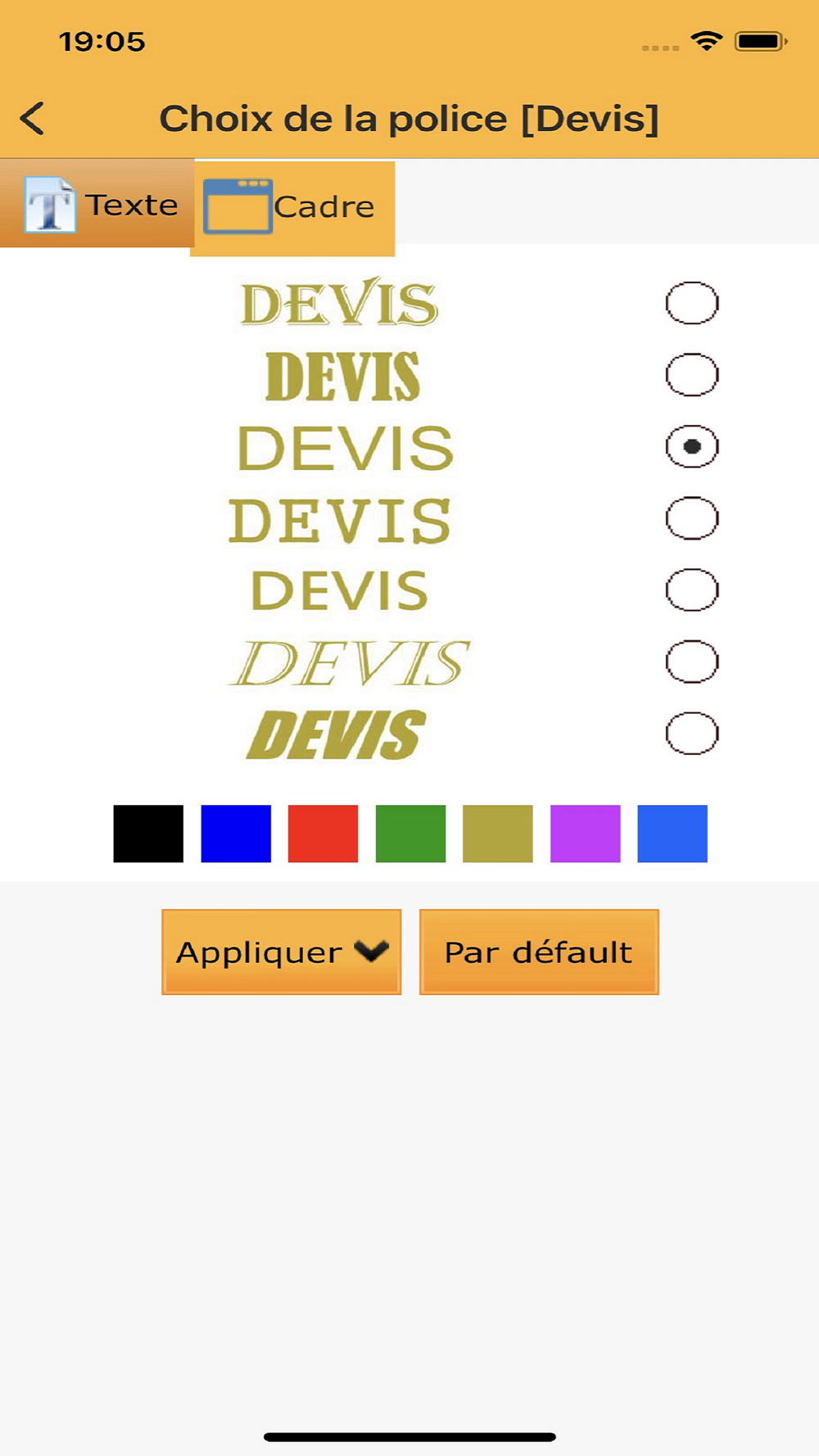Choose the fifth DEVIS font radio button
This screenshot has width=819, height=1456.
coord(692,590)
